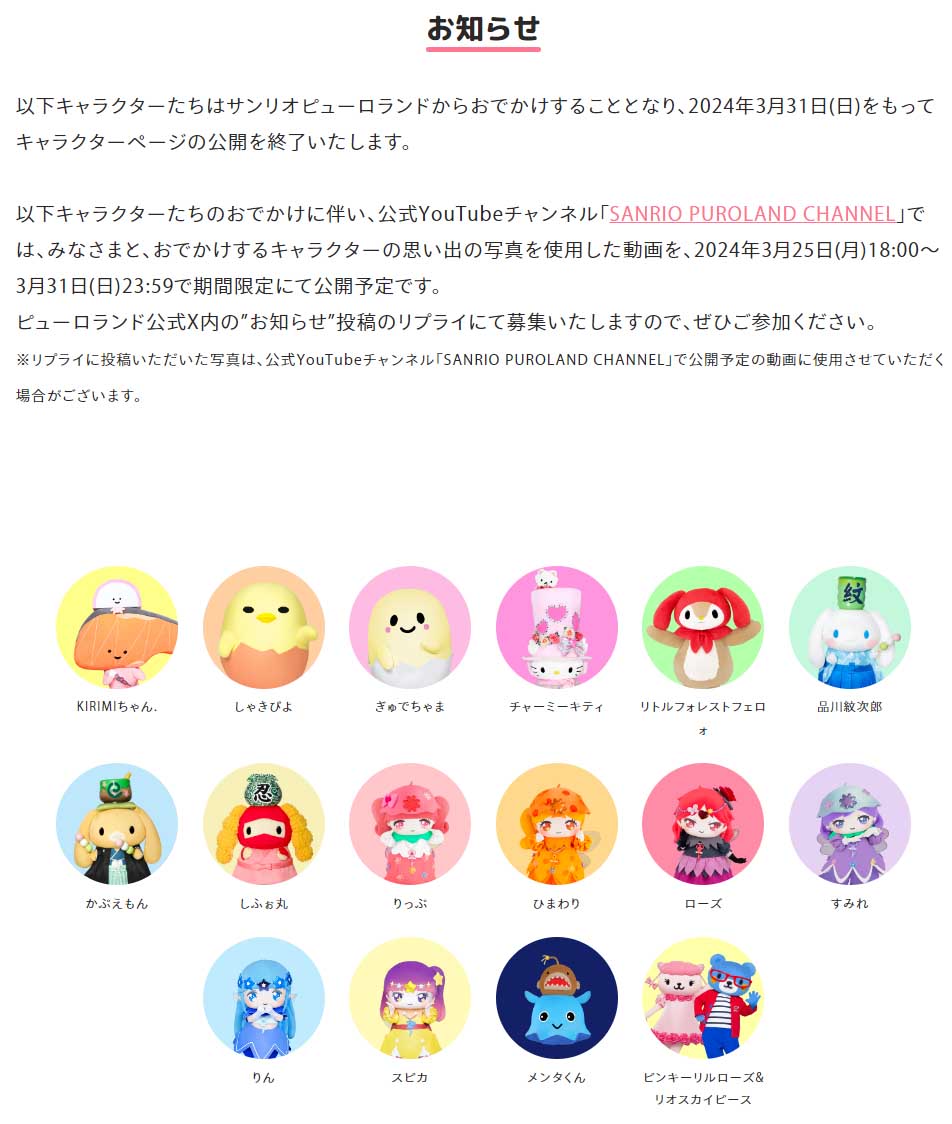
Task: Open すみれ character page
Action: 849,825
